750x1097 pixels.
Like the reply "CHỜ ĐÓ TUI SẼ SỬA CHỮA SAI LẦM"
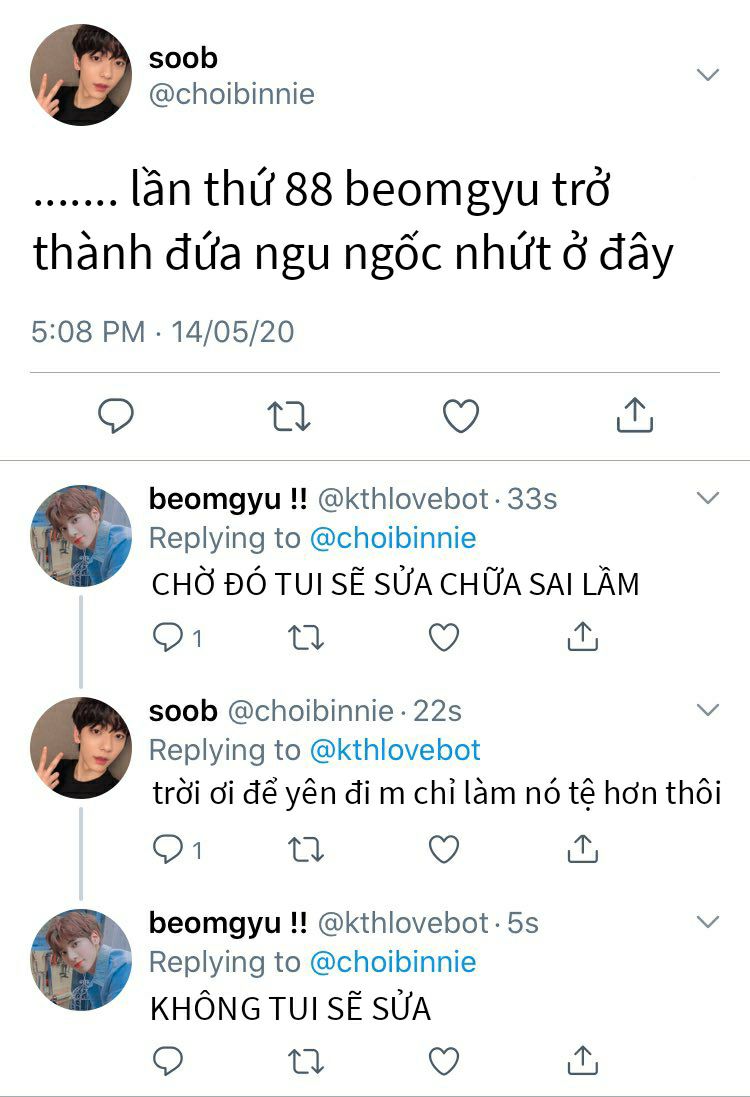point(443,637)
